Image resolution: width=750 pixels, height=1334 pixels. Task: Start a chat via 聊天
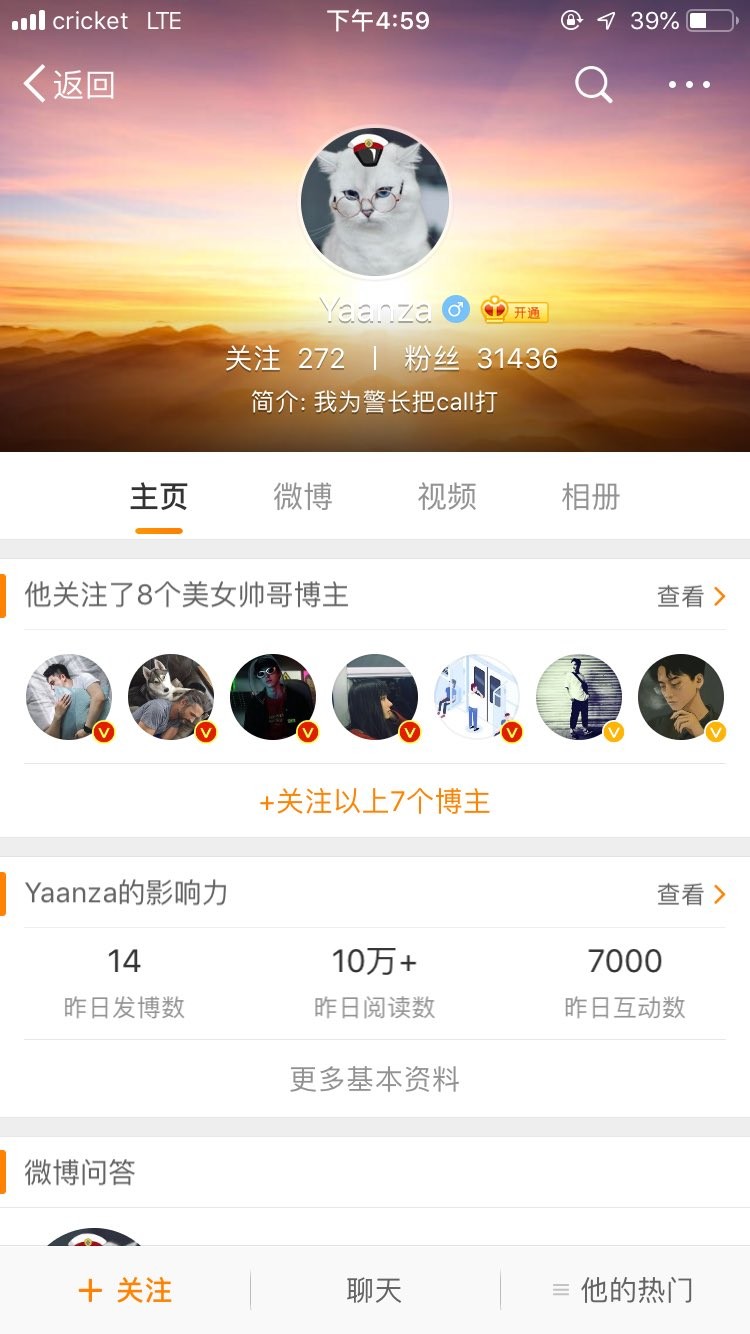coord(375,1291)
